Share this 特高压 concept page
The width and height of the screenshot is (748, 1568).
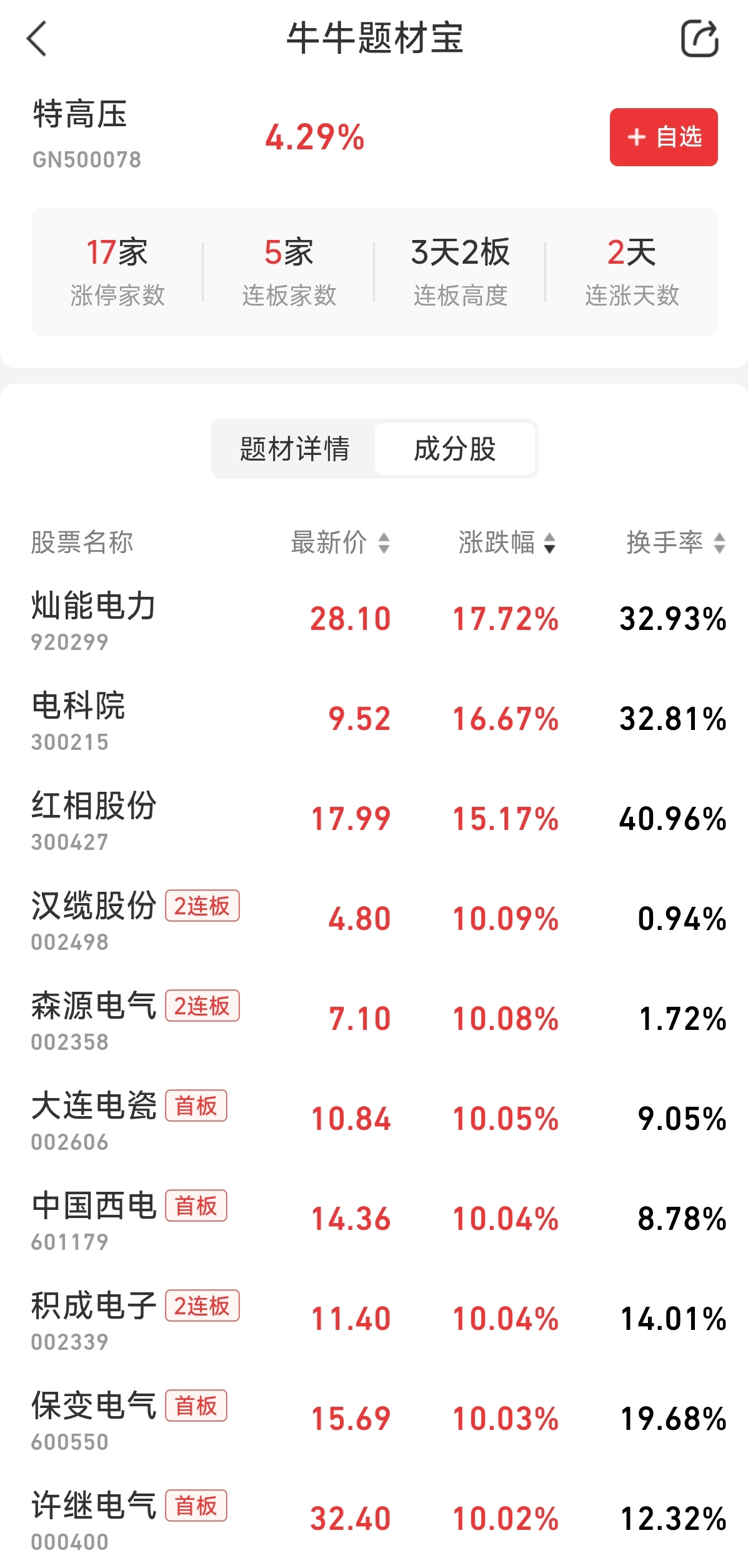pos(699,39)
